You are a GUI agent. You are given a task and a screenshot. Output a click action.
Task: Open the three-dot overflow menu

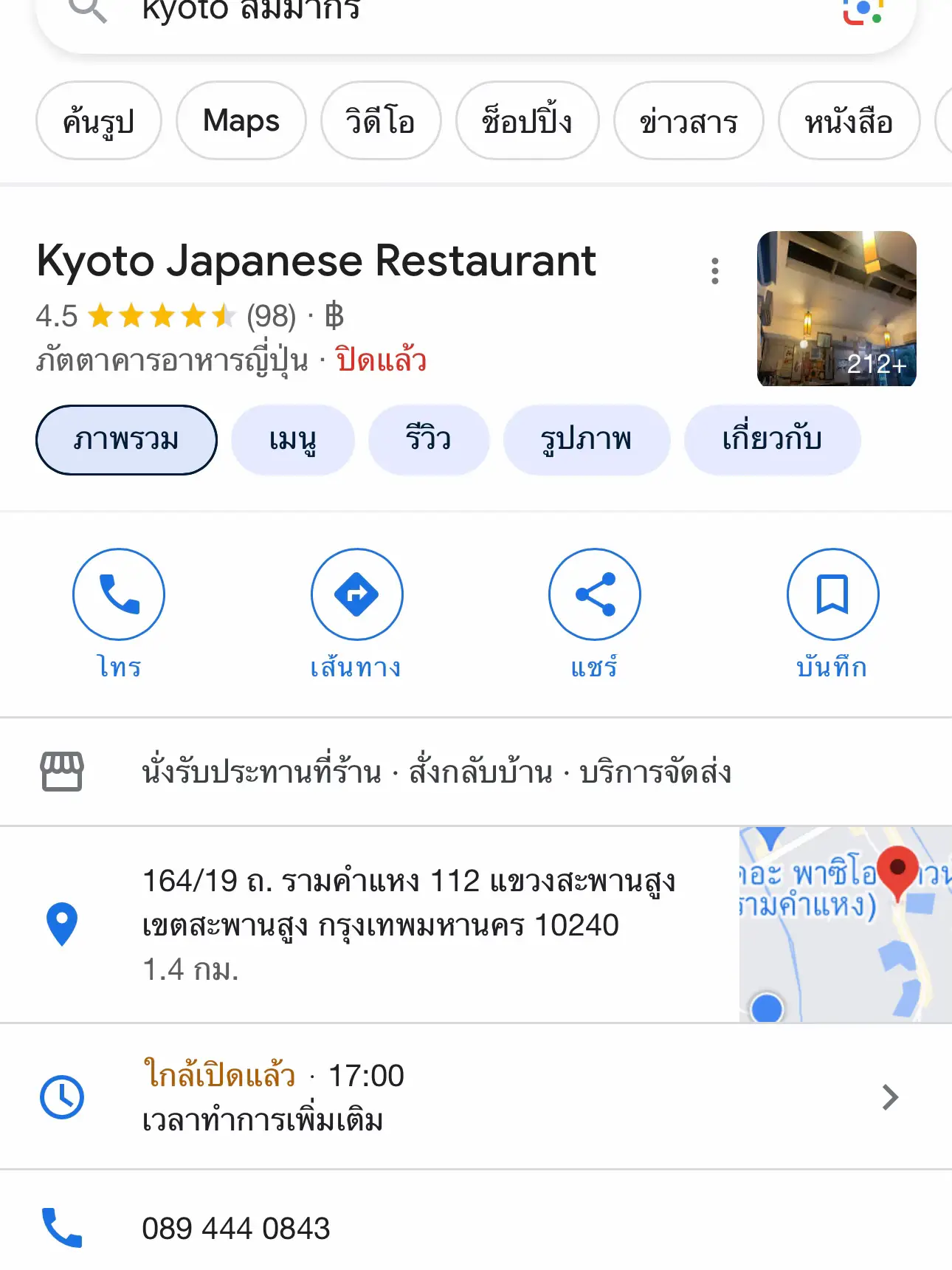(x=715, y=270)
